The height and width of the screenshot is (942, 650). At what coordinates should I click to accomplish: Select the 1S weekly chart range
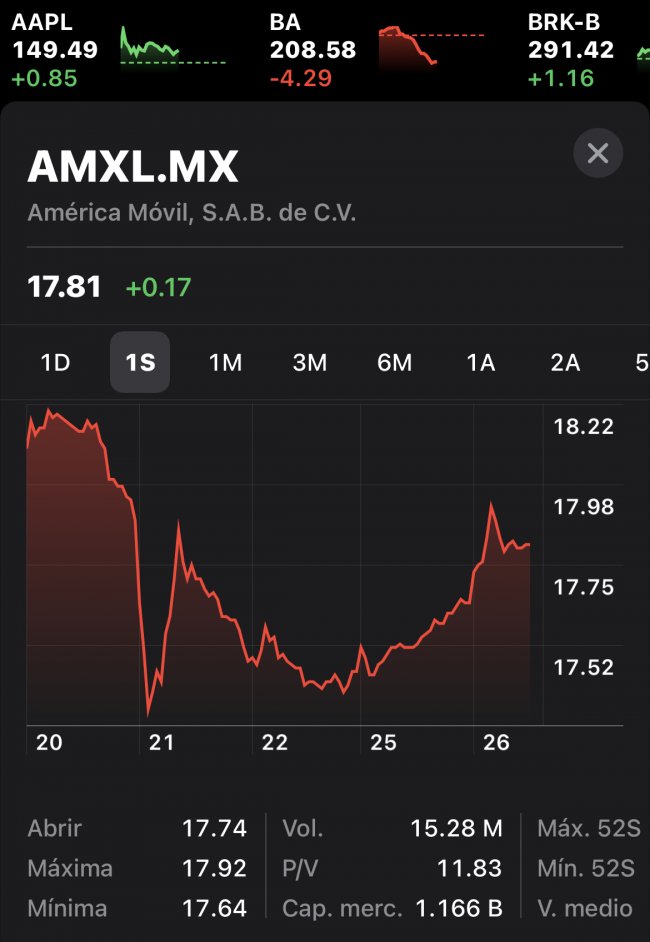(x=140, y=362)
